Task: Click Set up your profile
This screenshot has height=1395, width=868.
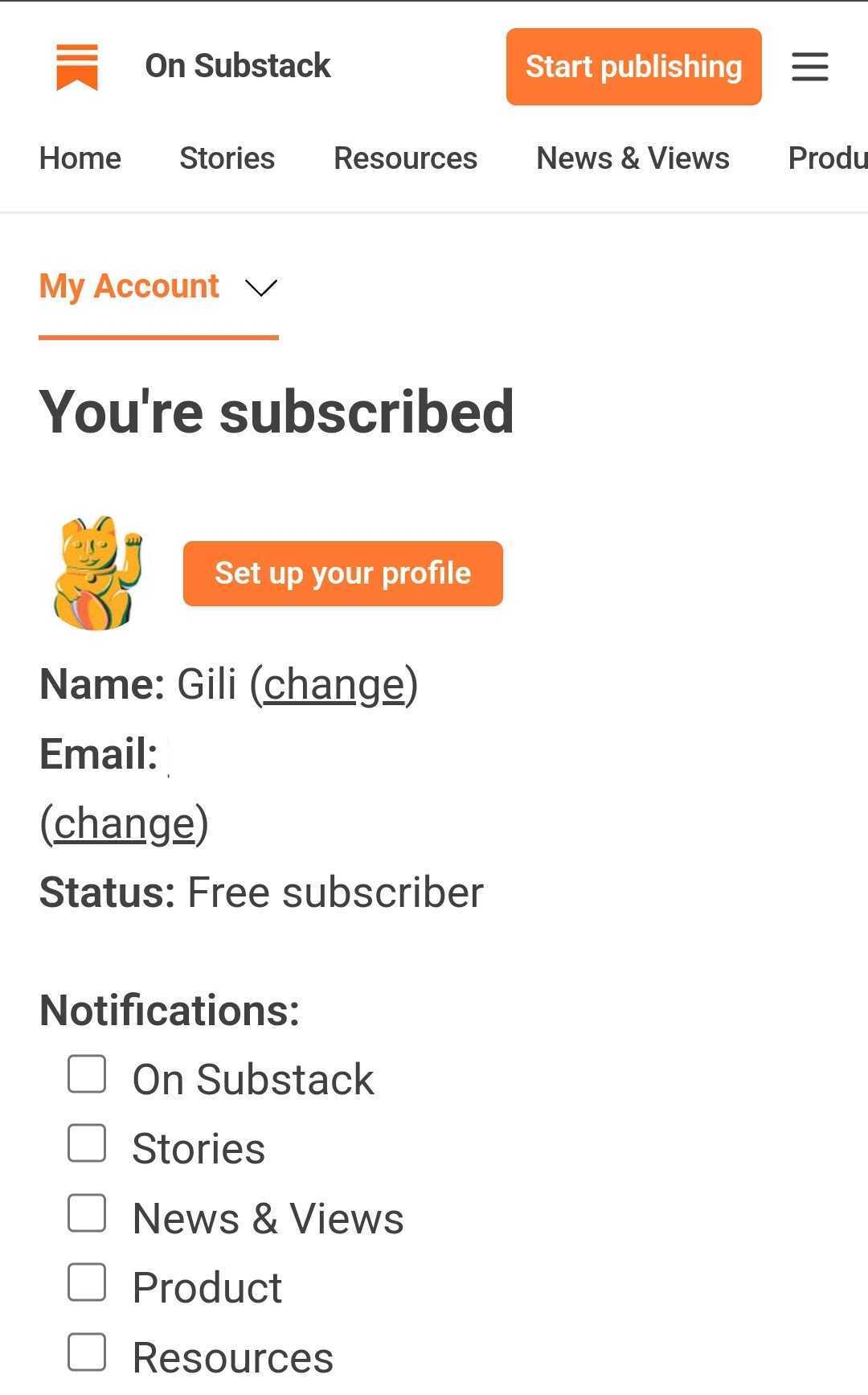Action: click(342, 573)
